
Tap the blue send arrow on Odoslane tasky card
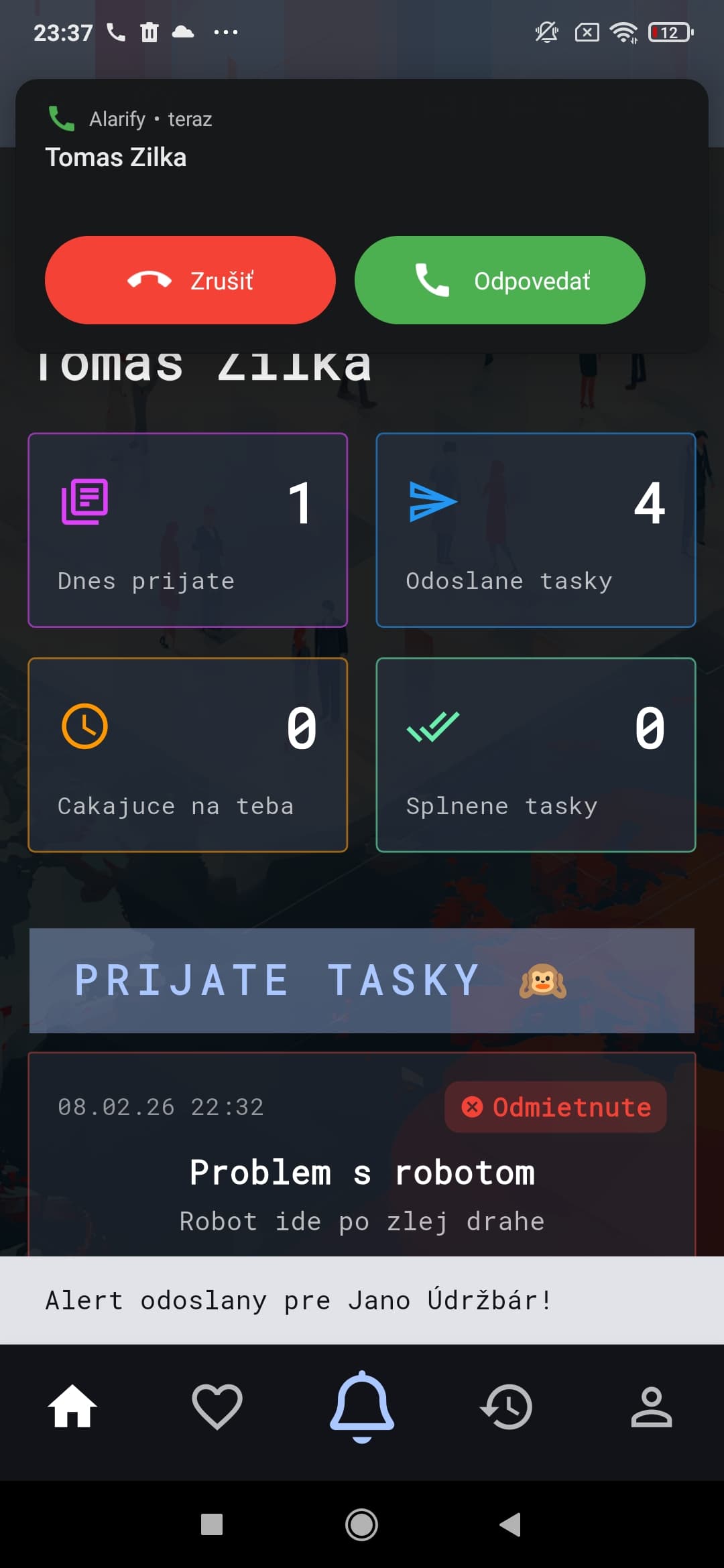[x=434, y=501]
